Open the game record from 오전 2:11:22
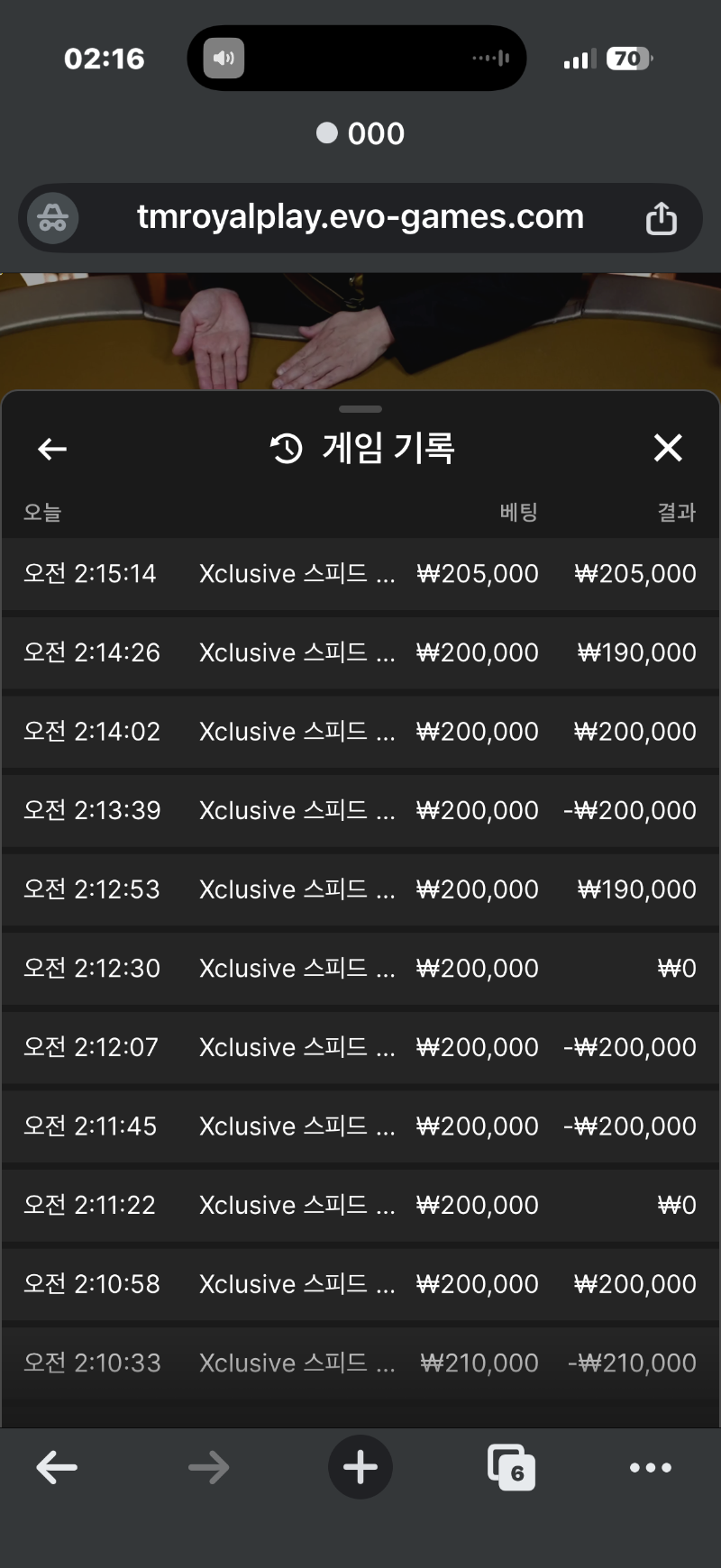Image resolution: width=721 pixels, height=1568 pixels. pyautogui.click(x=360, y=1205)
